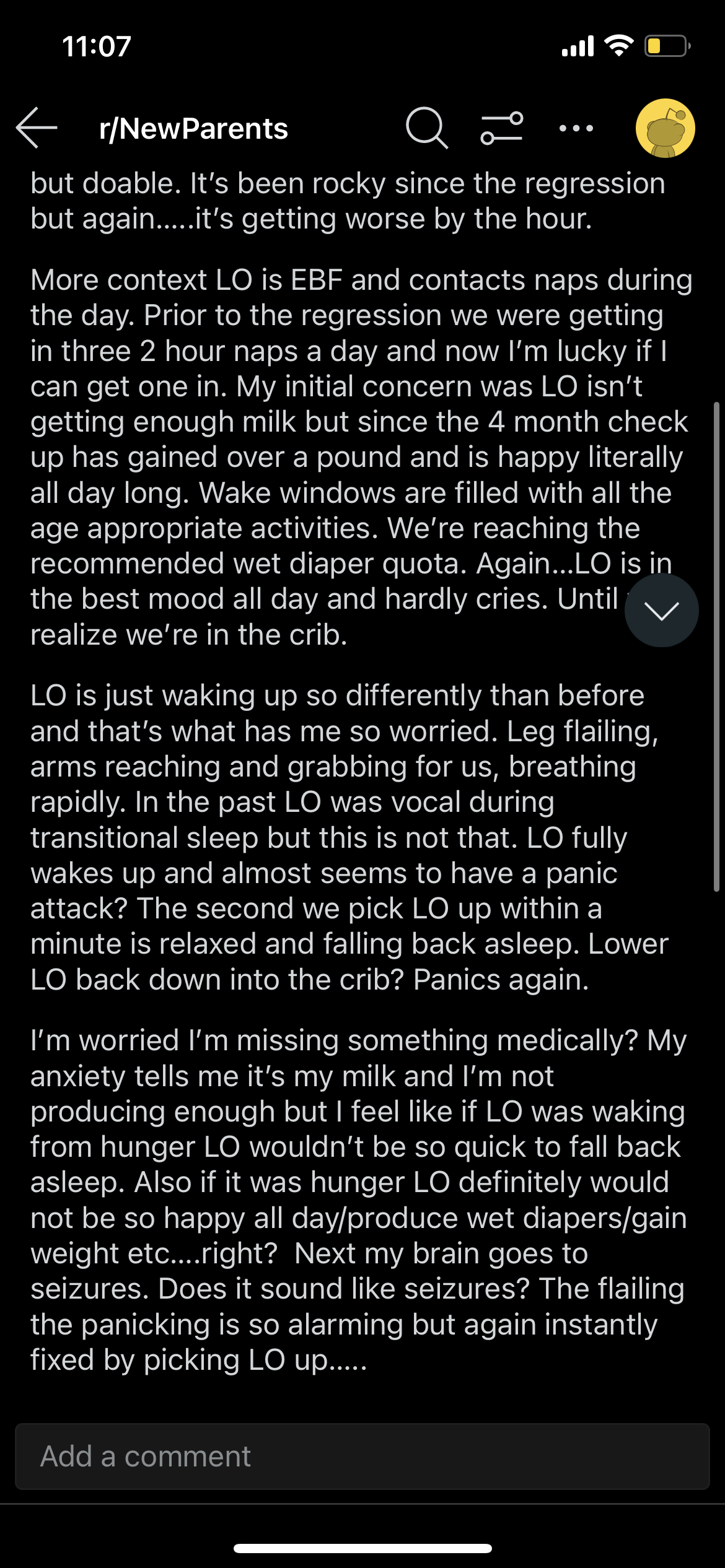Viewport: 725px width, 1568px height.
Task: Open the profile avatar menu
Action: coord(666,128)
